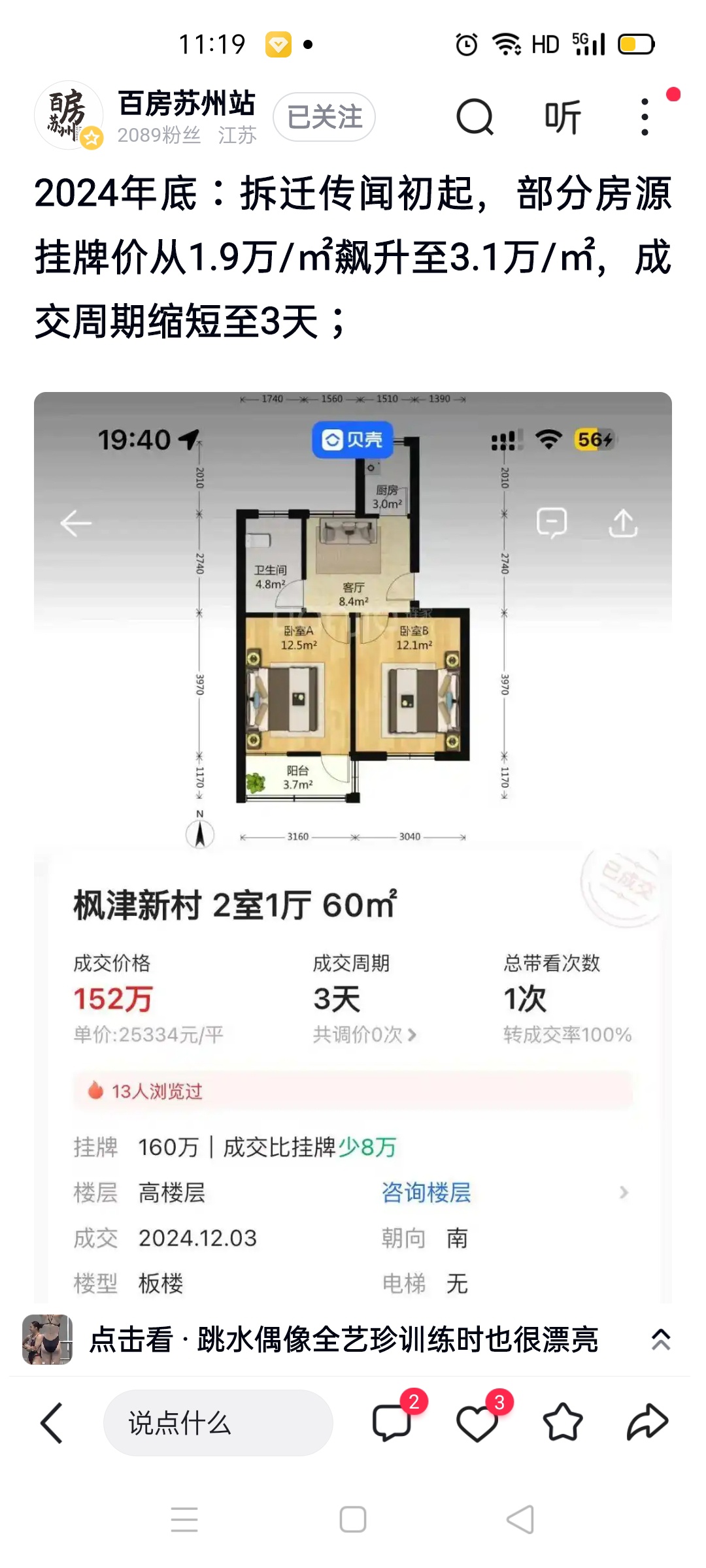Tap 听 to listen to the article
Viewport: 706px width, 1568px height.
(x=563, y=118)
